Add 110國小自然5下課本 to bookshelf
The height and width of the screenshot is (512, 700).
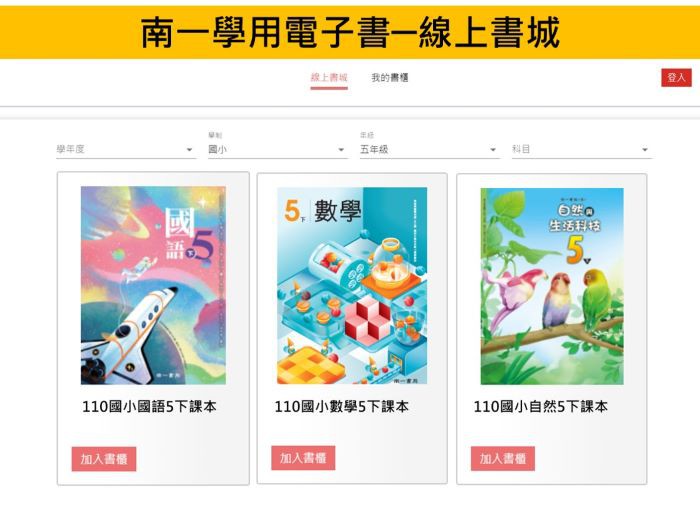click(x=503, y=459)
